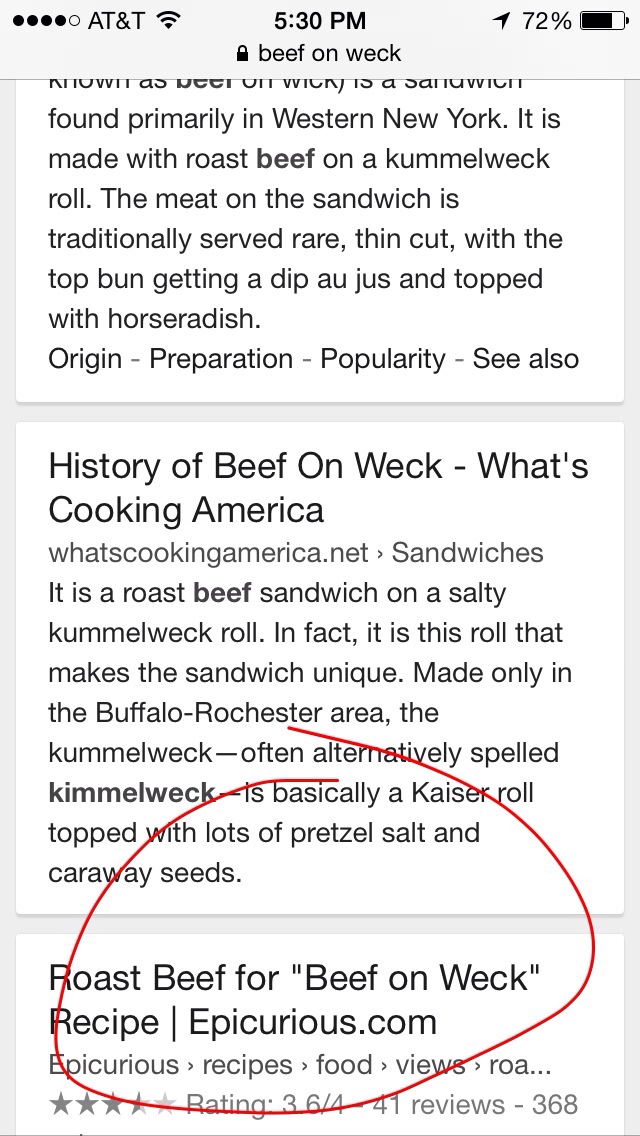This screenshot has width=640, height=1136.
Task: Jump to the Preparation section link
Action: tap(221, 359)
